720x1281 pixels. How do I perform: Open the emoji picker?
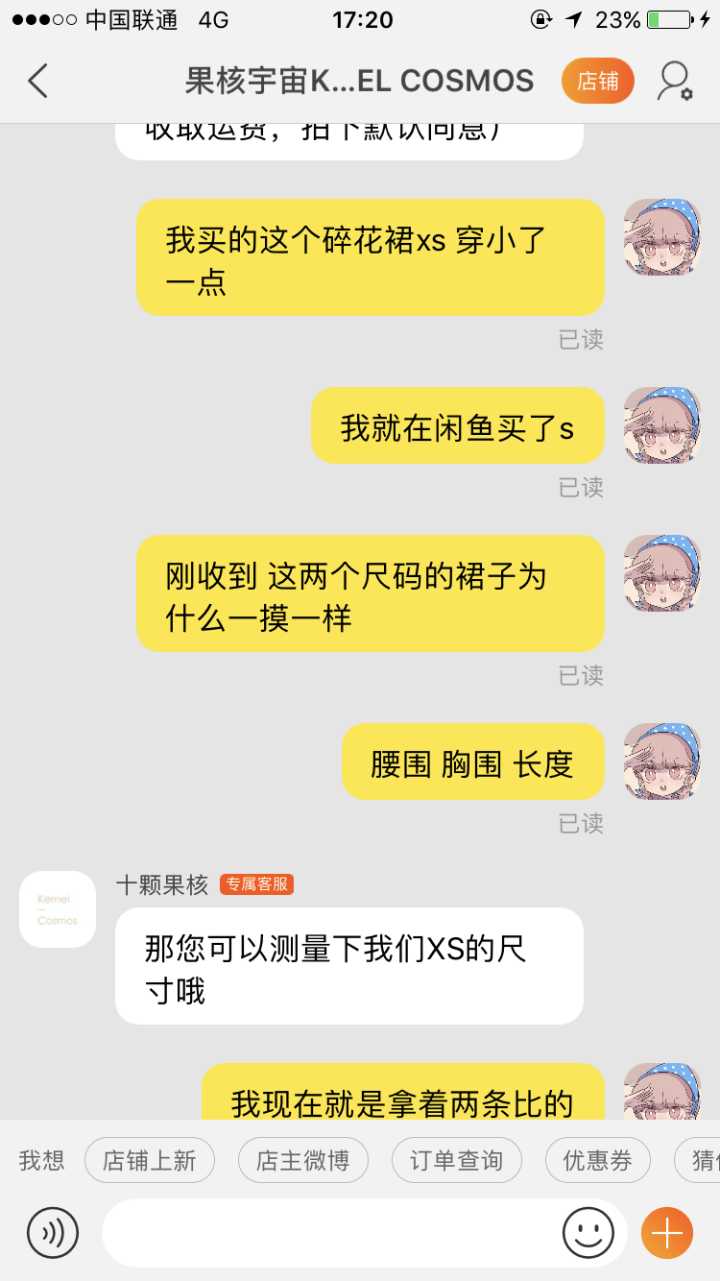point(588,1233)
